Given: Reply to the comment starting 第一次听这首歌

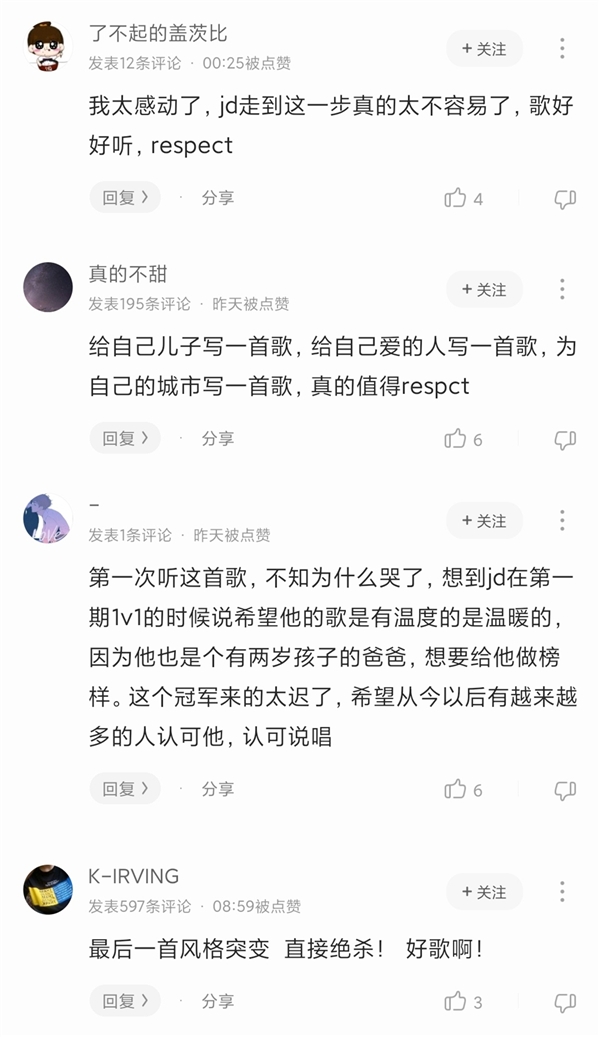Looking at the screenshot, I should (125, 789).
